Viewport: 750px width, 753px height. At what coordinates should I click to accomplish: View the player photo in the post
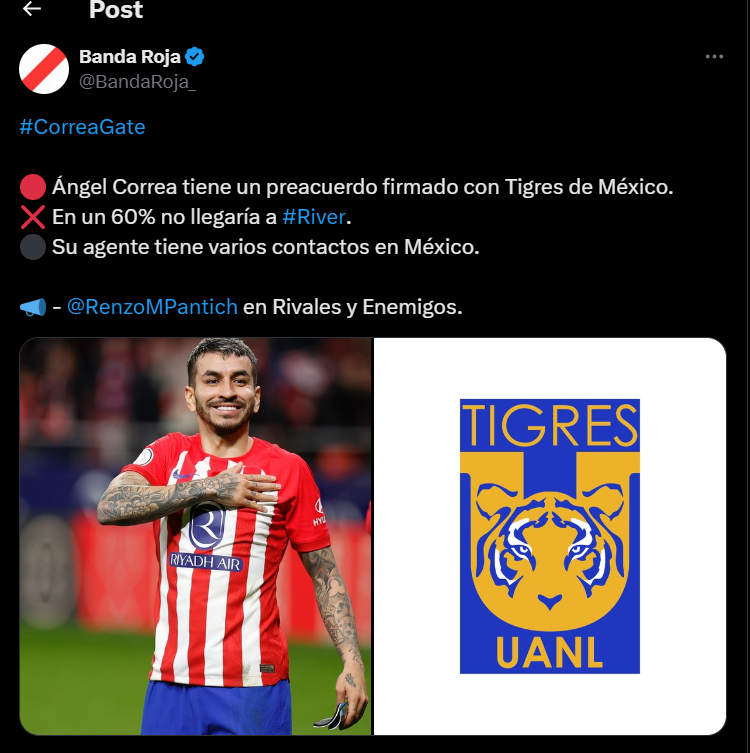tap(195, 536)
